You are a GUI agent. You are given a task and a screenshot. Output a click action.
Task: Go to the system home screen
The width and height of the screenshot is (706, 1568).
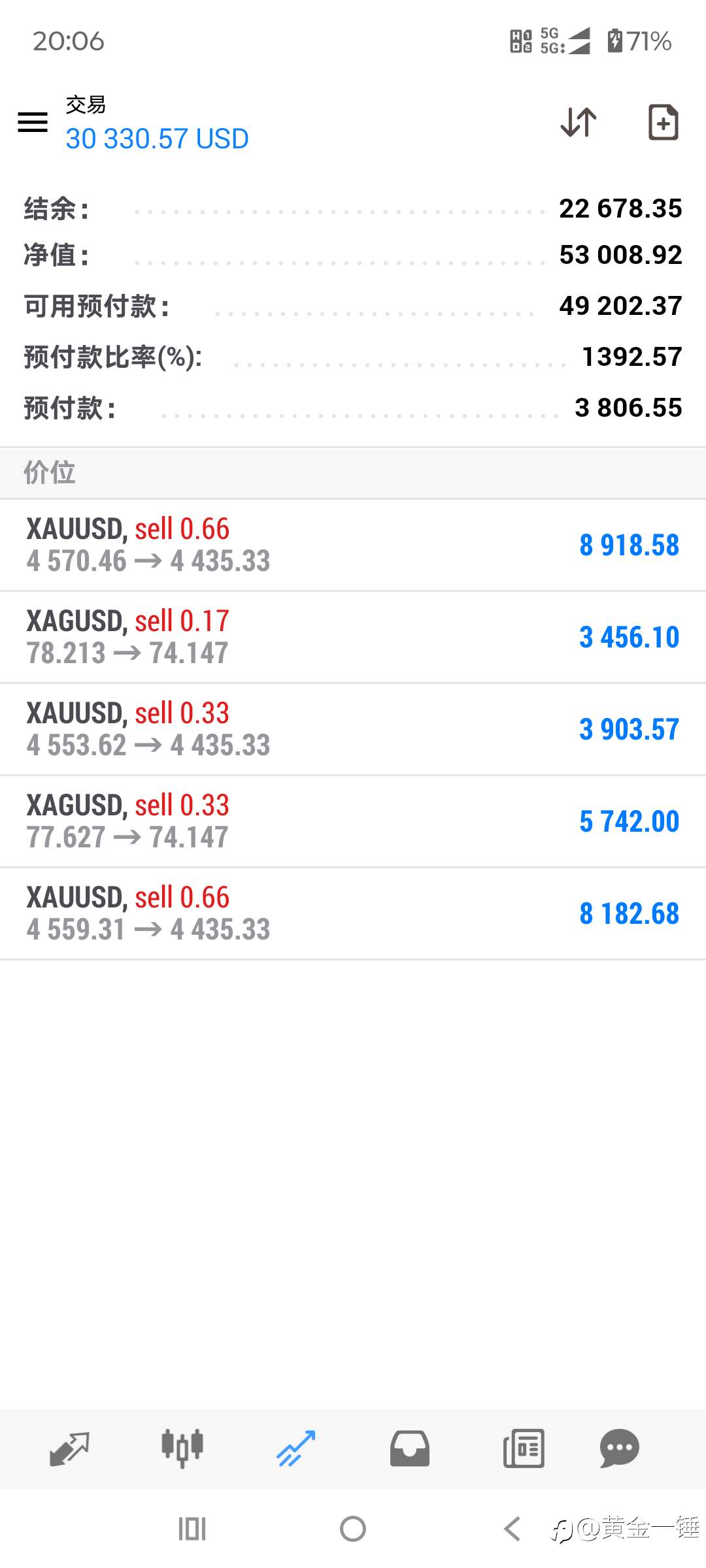(x=353, y=1529)
